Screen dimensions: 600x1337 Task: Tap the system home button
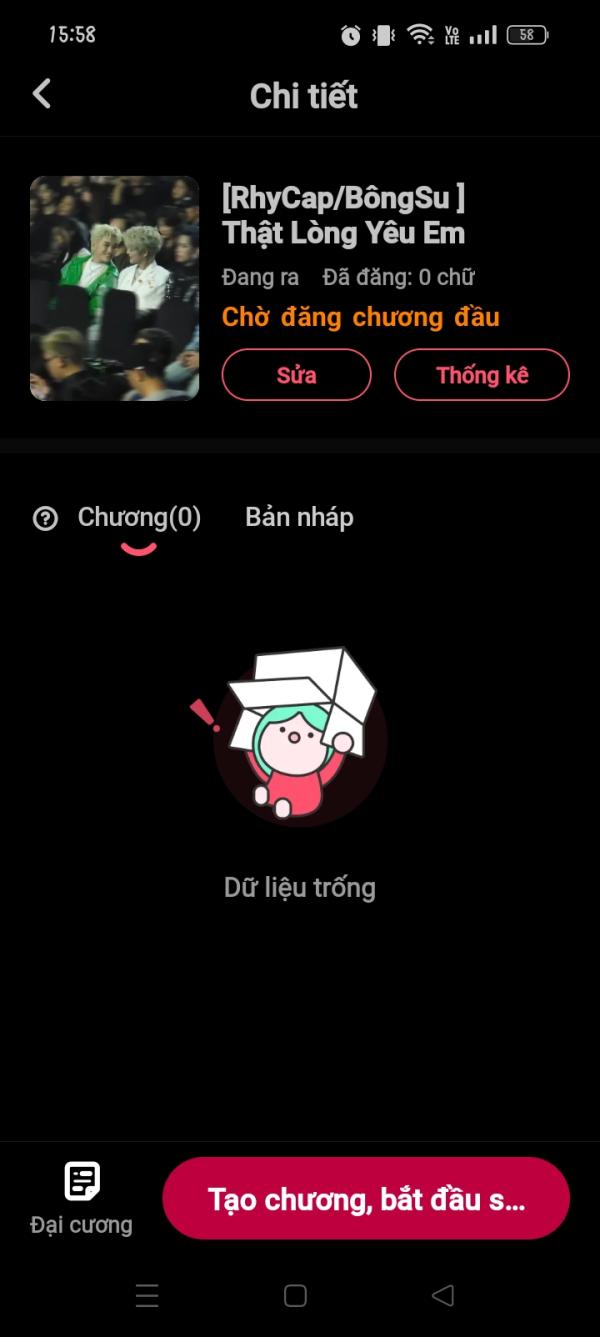295,1296
